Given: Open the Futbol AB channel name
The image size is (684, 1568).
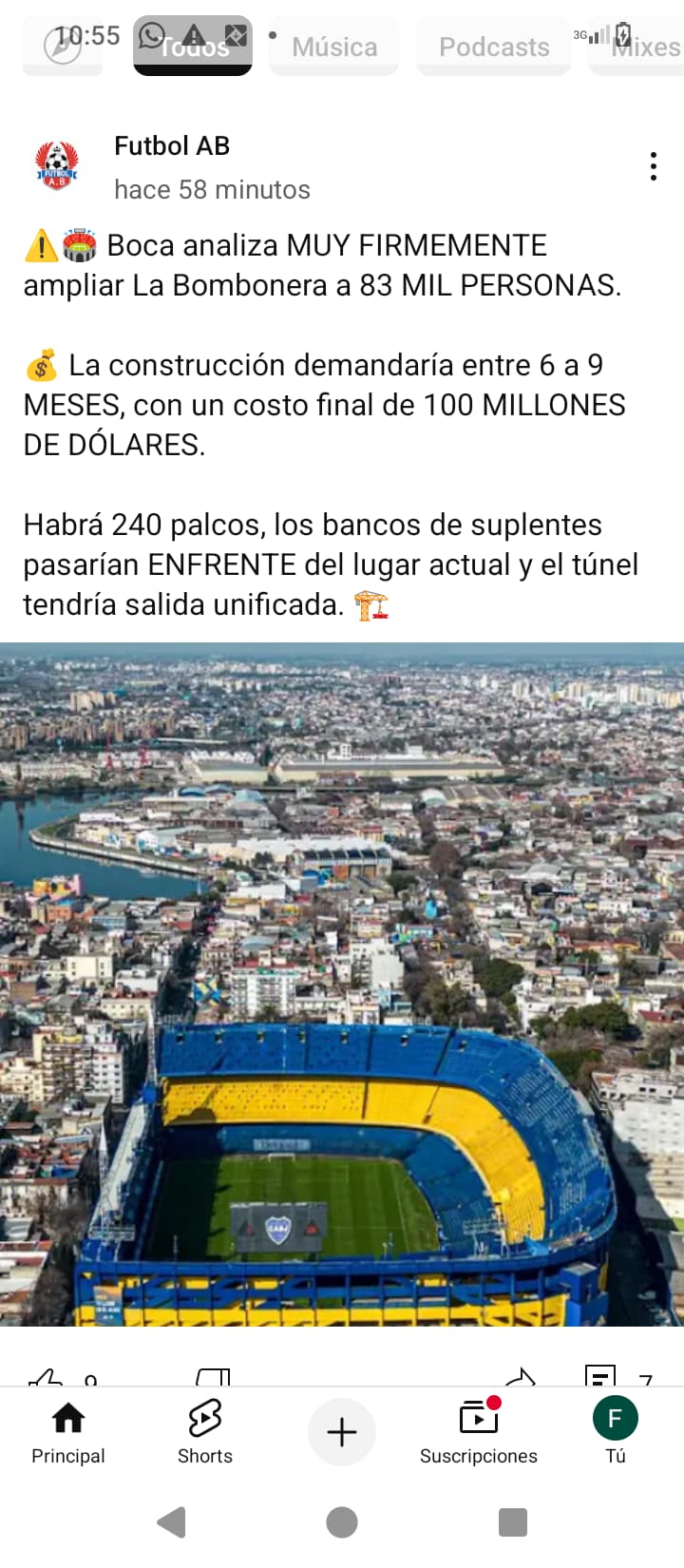Looking at the screenshot, I should point(172,145).
